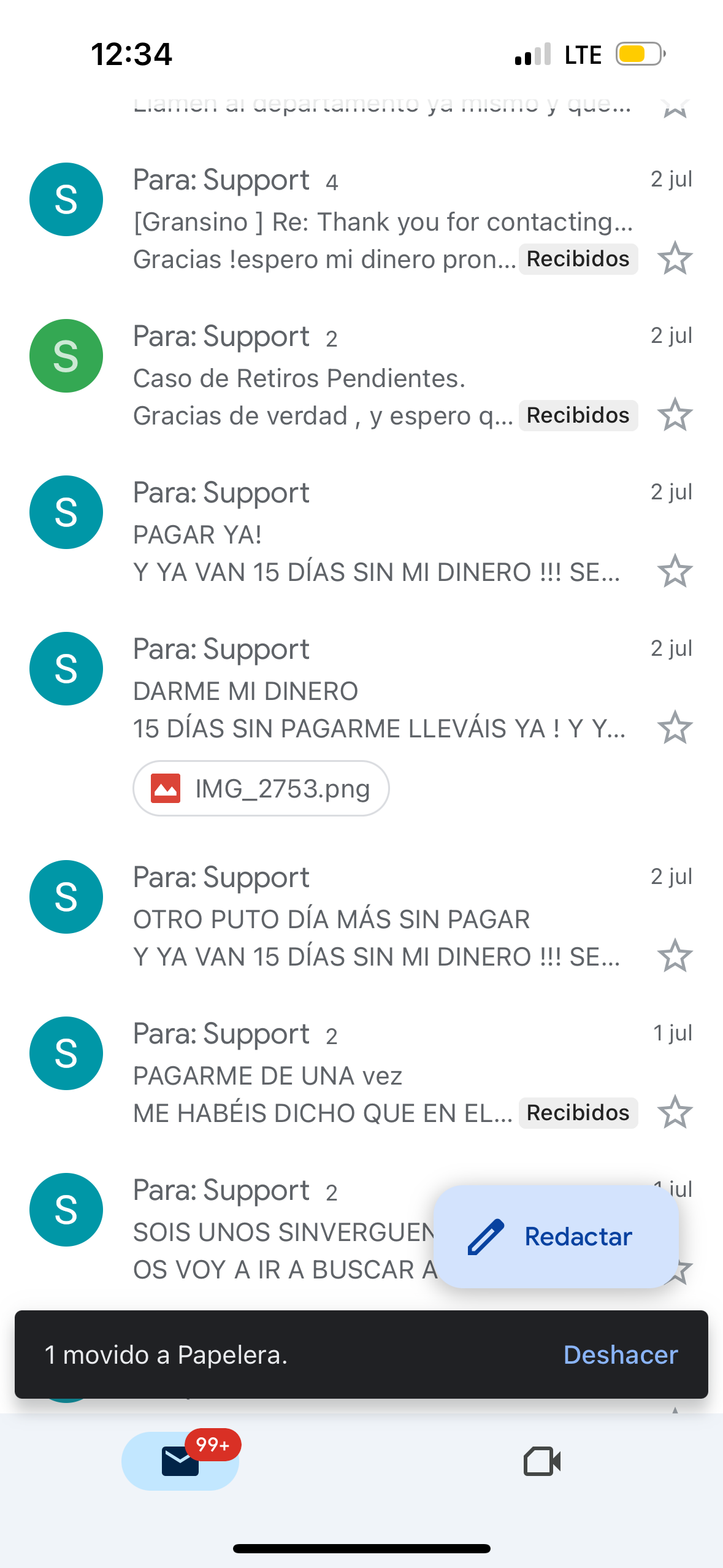This screenshot has height=1568, width=723.
Task: Open the IMG_2753.png attachment
Action: click(261, 788)
